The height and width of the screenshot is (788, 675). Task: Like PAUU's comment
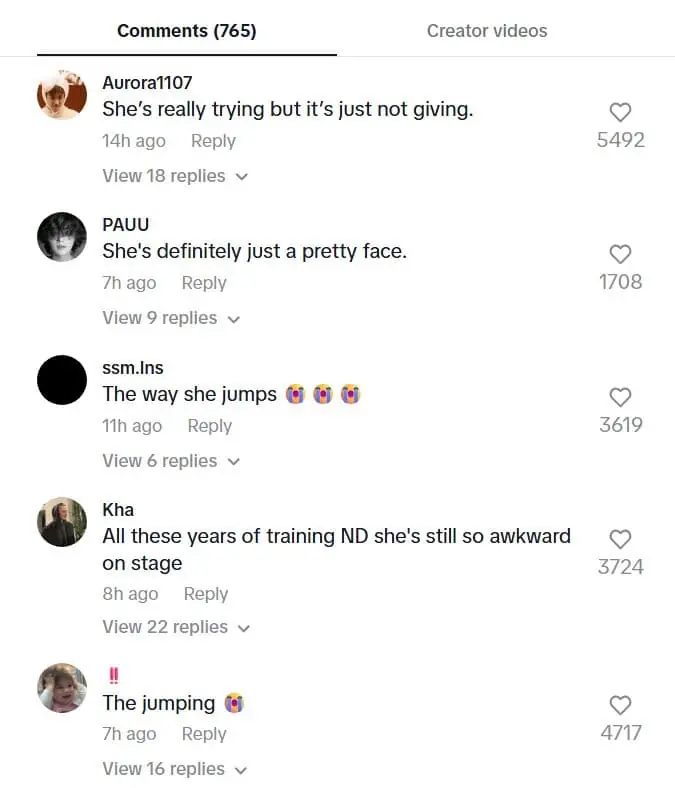620,255
